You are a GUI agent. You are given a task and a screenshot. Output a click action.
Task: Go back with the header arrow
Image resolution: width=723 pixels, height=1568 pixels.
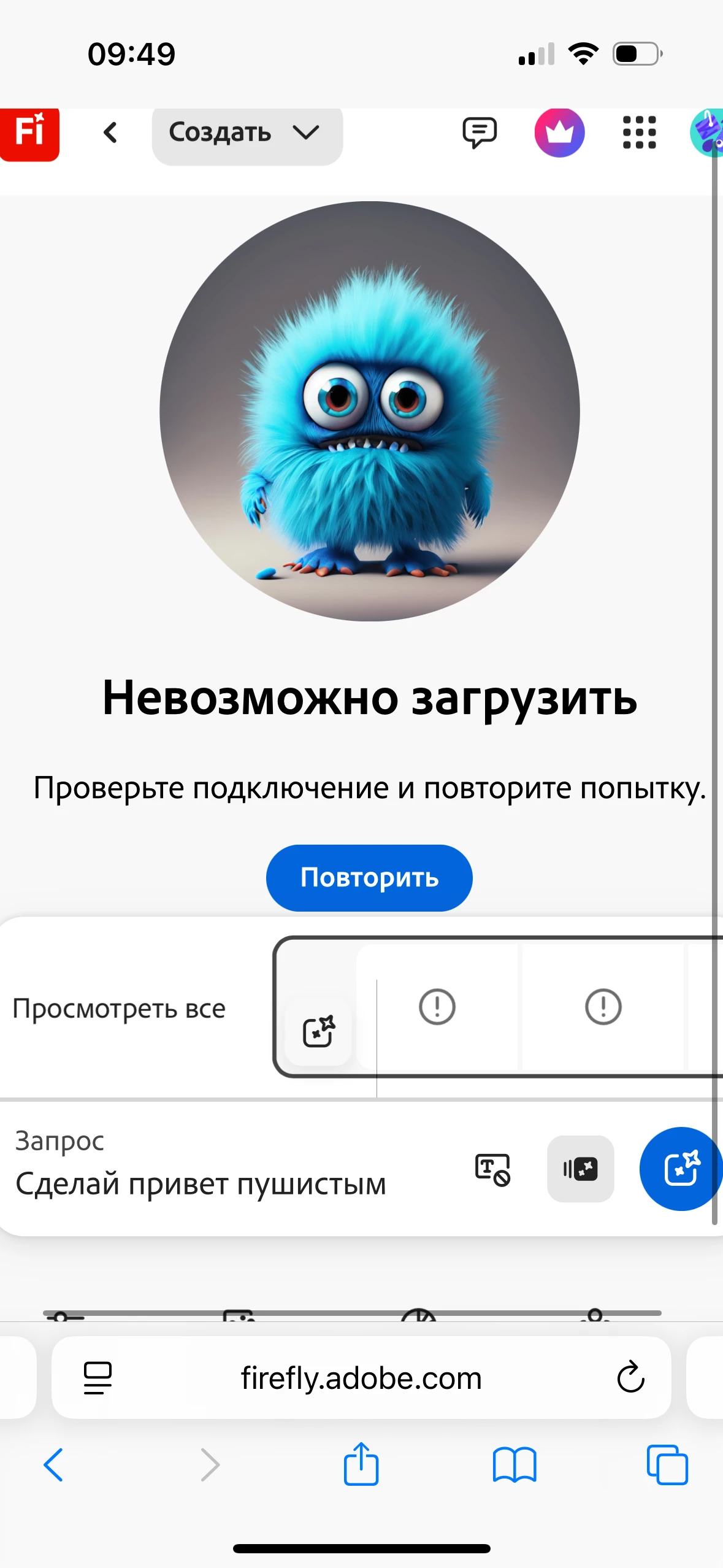tap(110, 132)
